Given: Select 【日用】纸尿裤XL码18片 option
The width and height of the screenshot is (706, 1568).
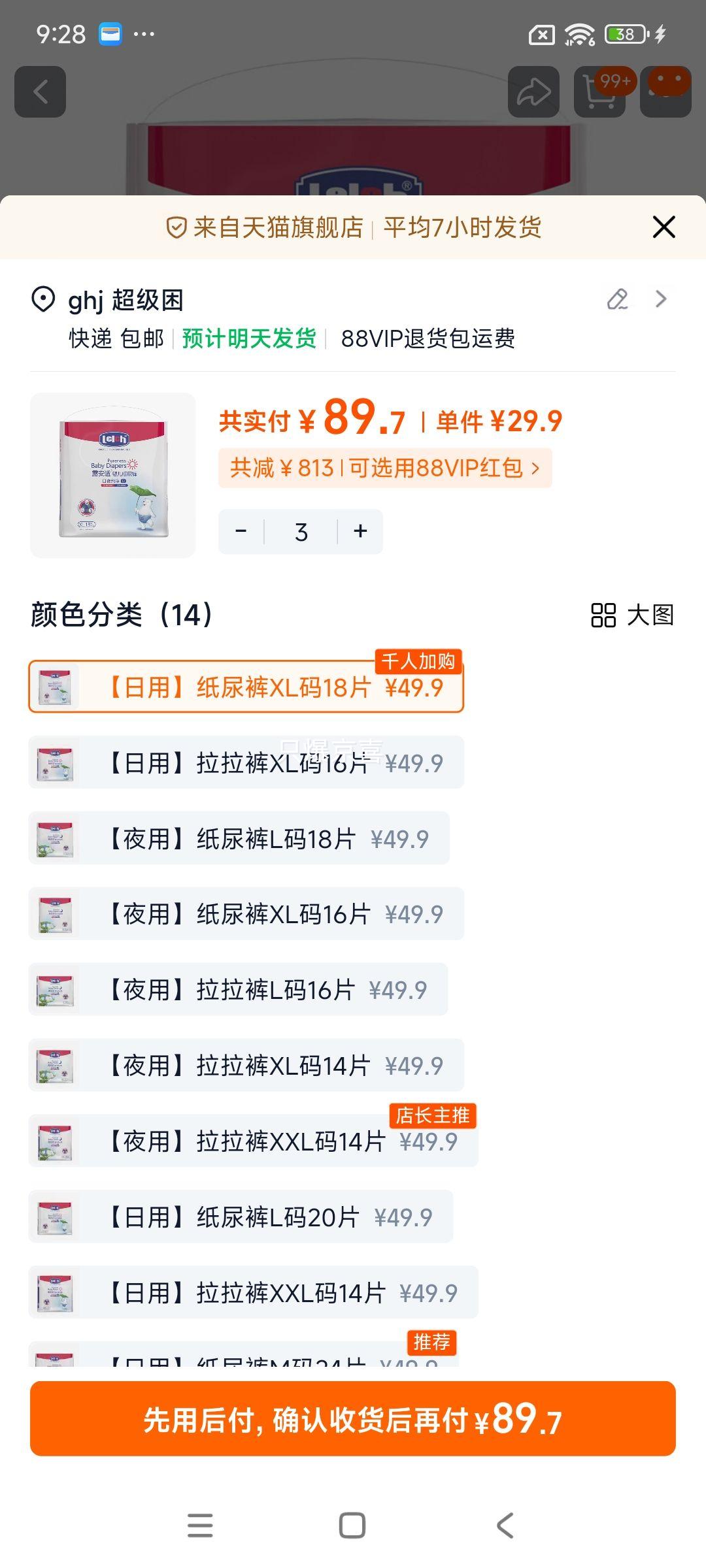Looking at the screenshot, I should [x=246, y=687].
